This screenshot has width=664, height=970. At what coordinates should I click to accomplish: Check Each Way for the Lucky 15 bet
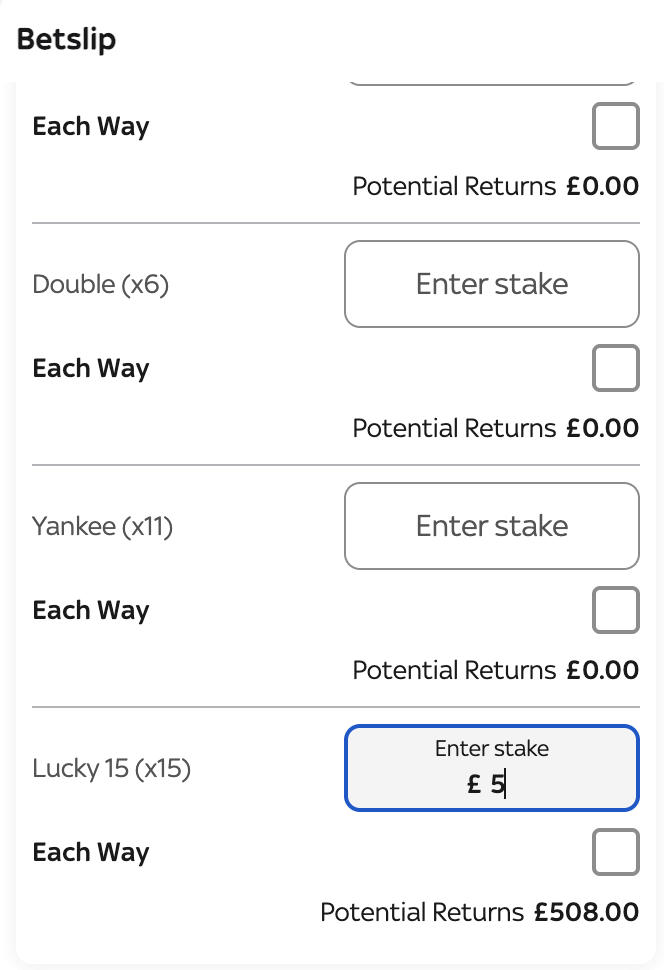tap(615, 852)
